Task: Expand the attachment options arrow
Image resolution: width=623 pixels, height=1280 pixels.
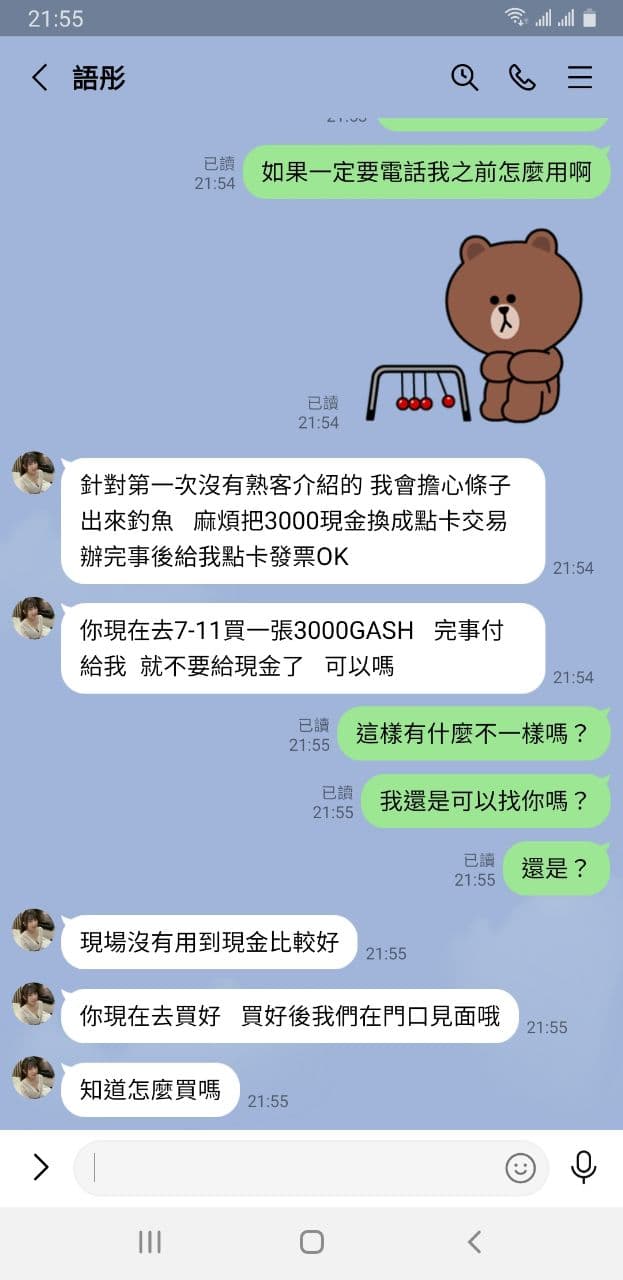Action: pos(40,1167)
